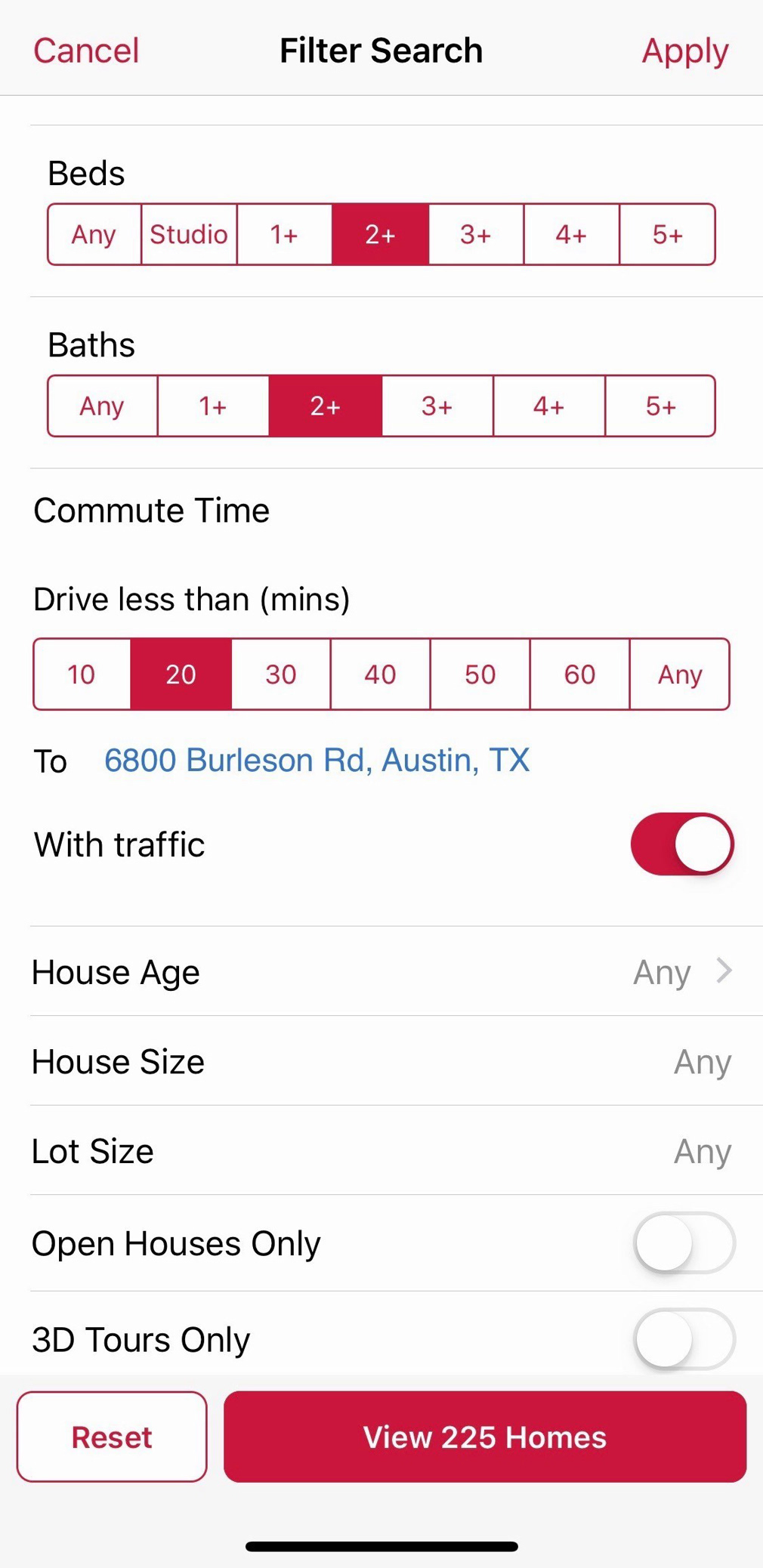The image size is (763, 1568).
Task: Select 3+ beds filter
Action: (x=475, y=234)
